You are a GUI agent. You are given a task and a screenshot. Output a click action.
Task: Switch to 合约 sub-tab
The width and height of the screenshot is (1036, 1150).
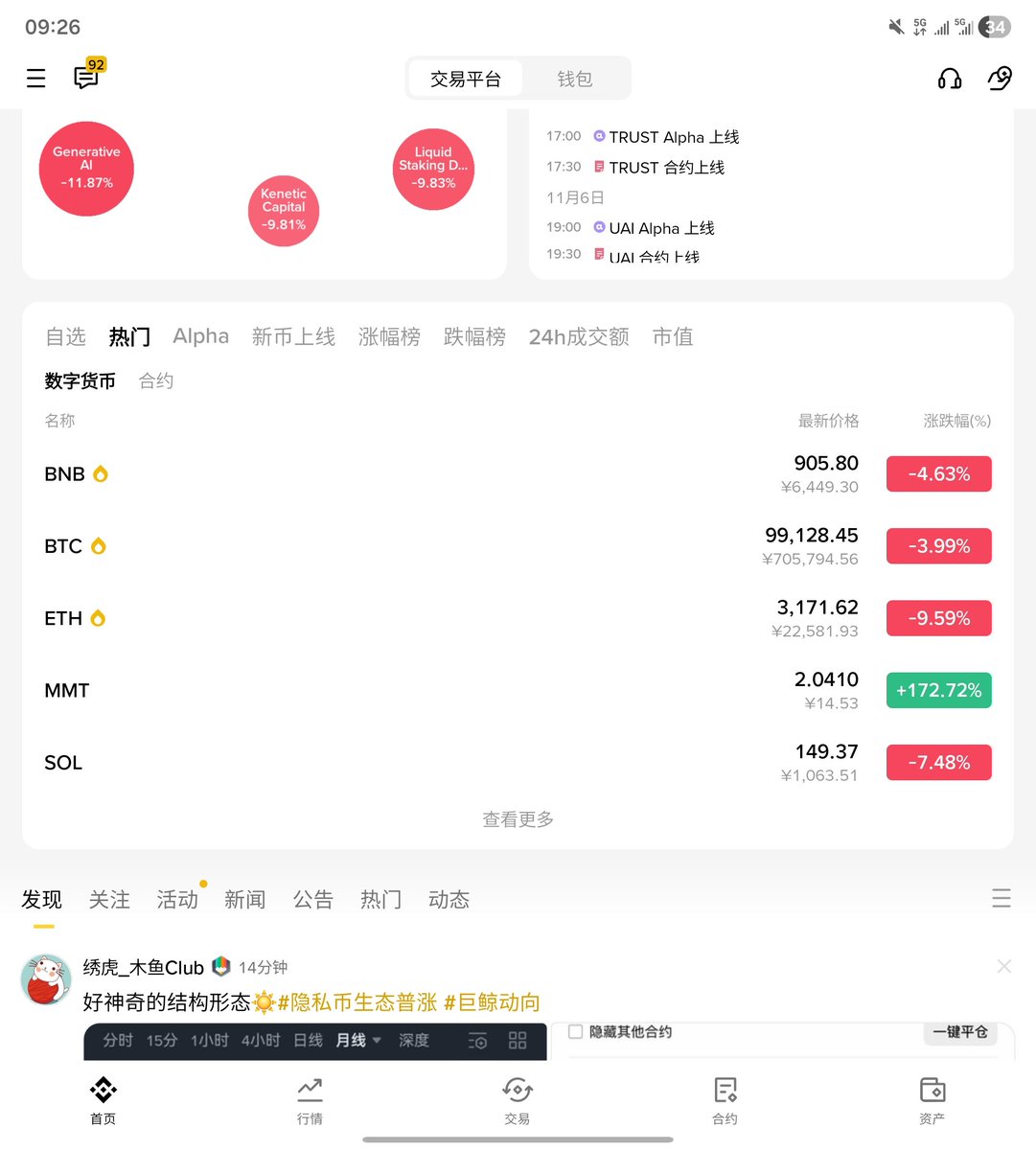coord(156,381)
